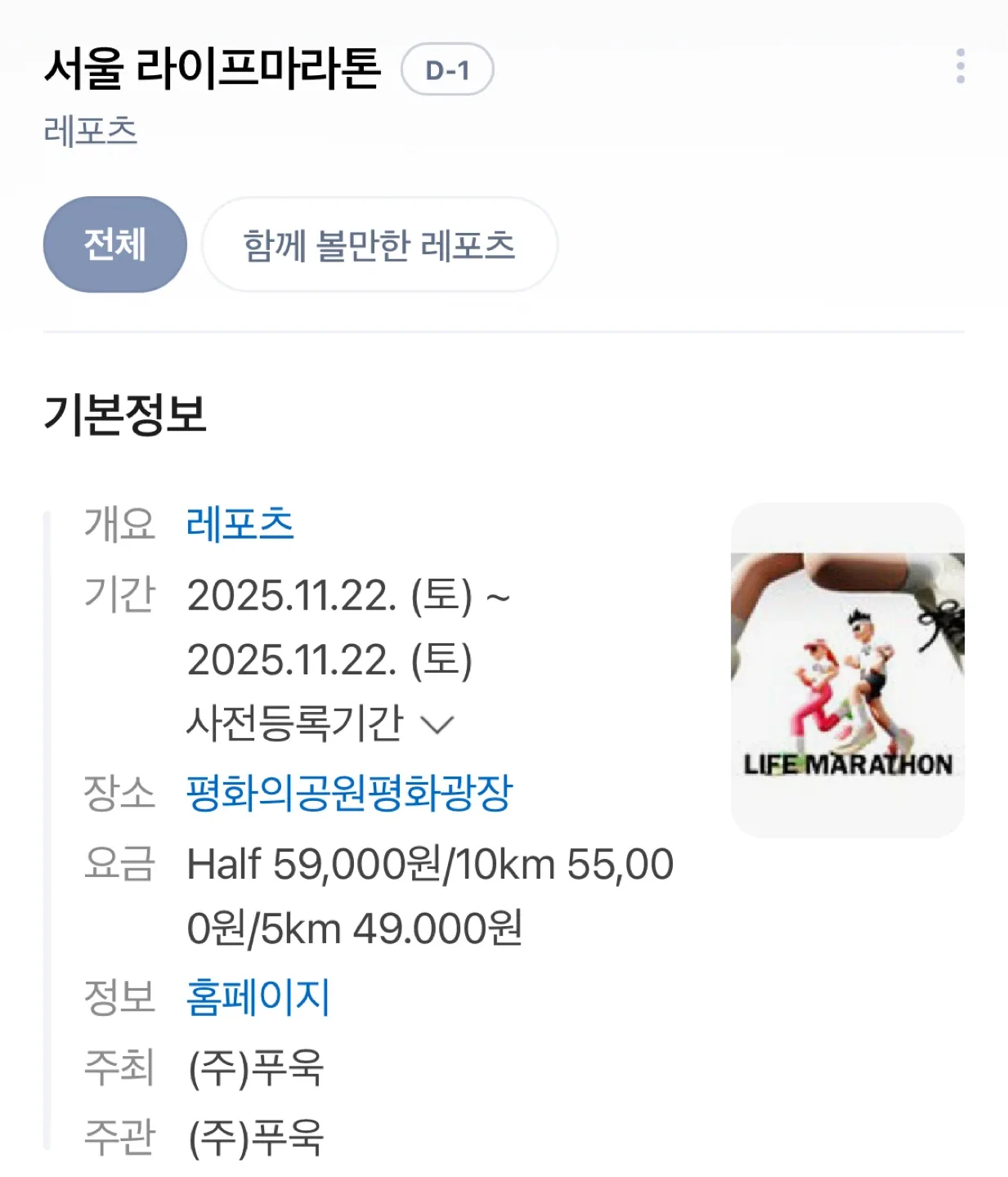Viewport: 1008px width, 1177px height.
Task: Select the 전체 tab
Action: click(x=114, y=244)
